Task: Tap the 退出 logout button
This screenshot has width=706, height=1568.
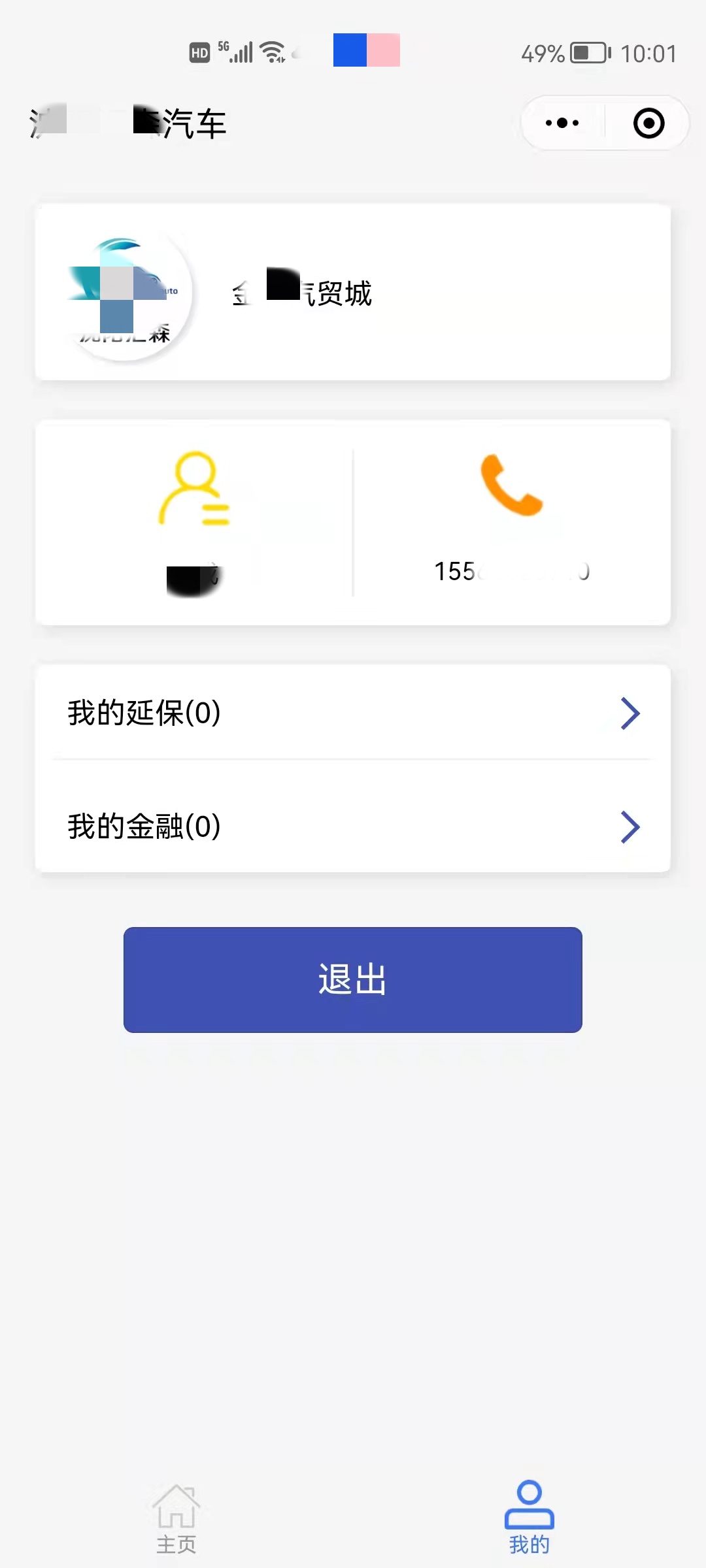Action: point(353,979)
